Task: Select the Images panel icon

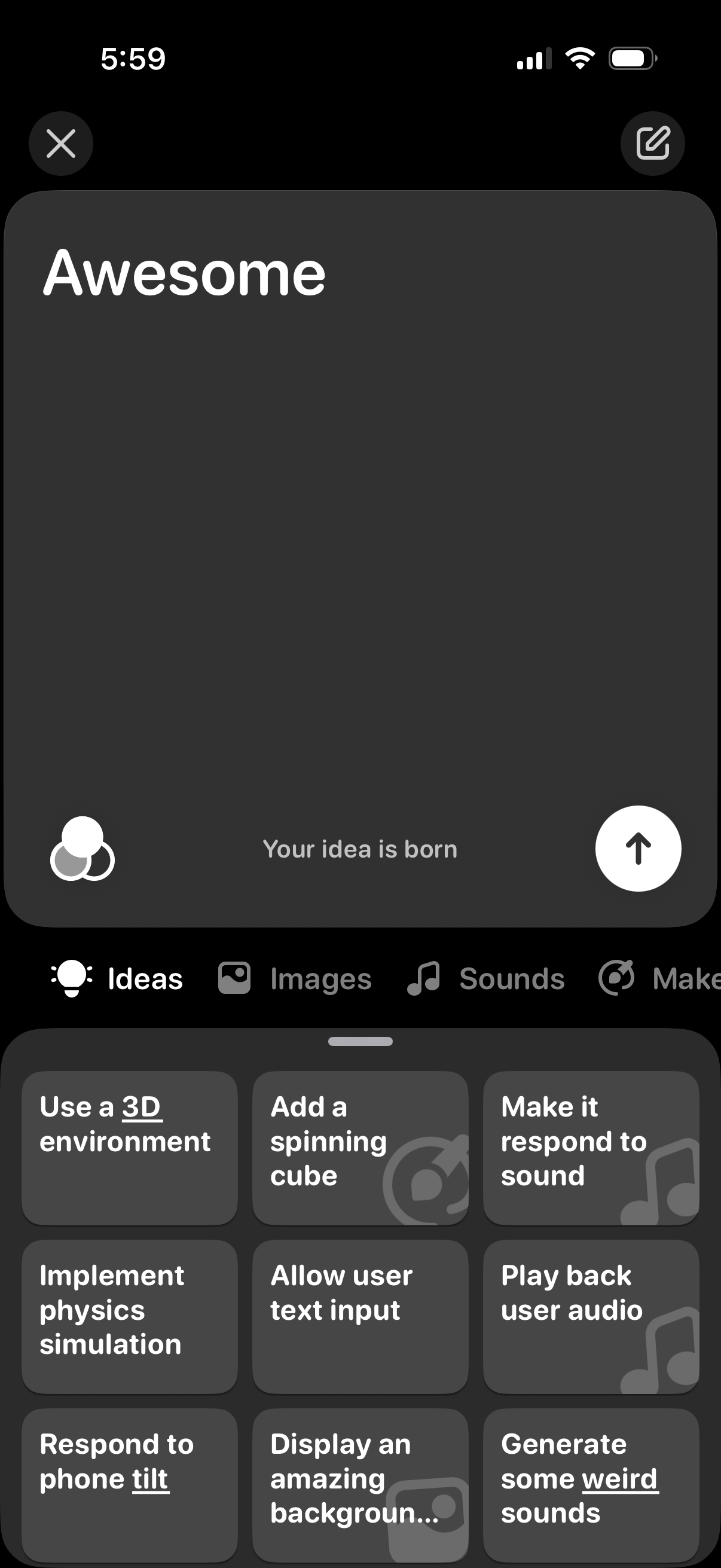Action: tap(233, 978)
